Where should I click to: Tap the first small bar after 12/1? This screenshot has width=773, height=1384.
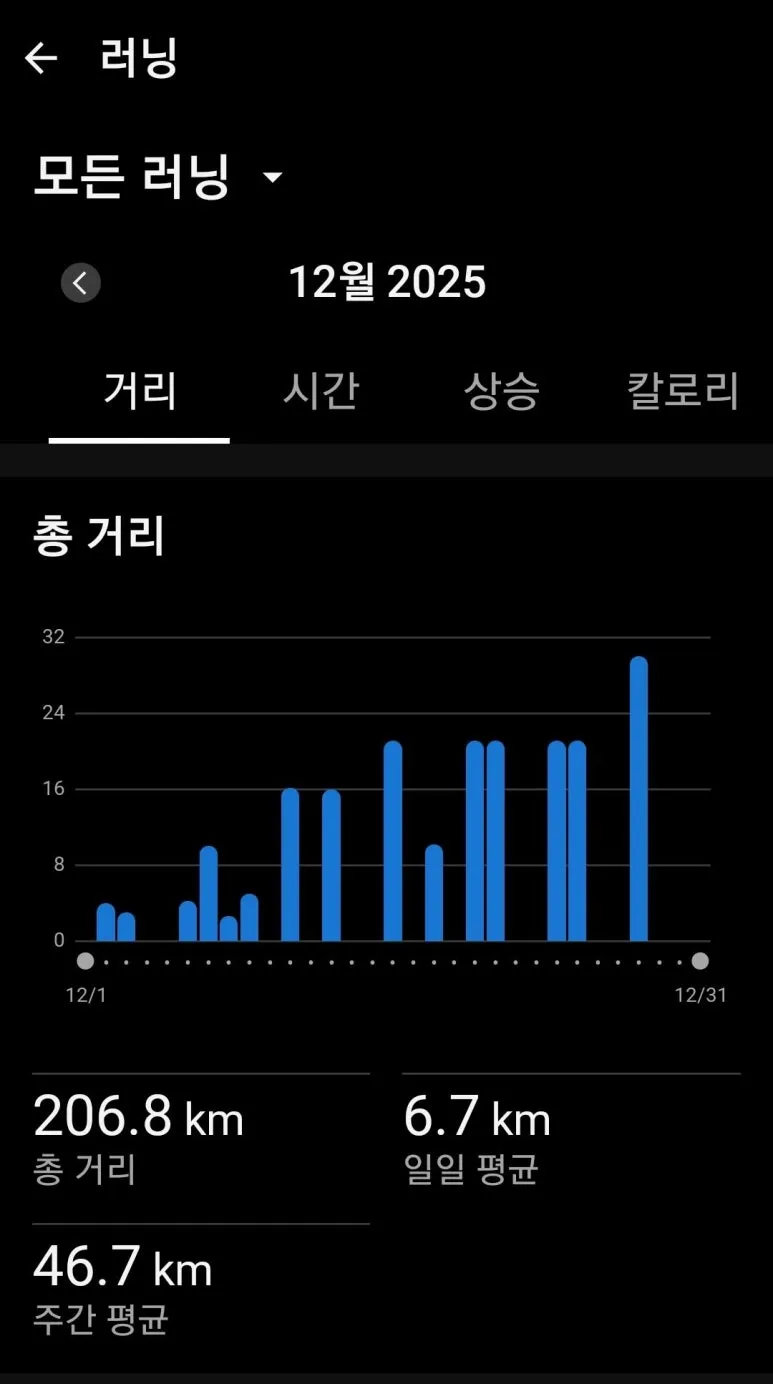click(104, 920)
